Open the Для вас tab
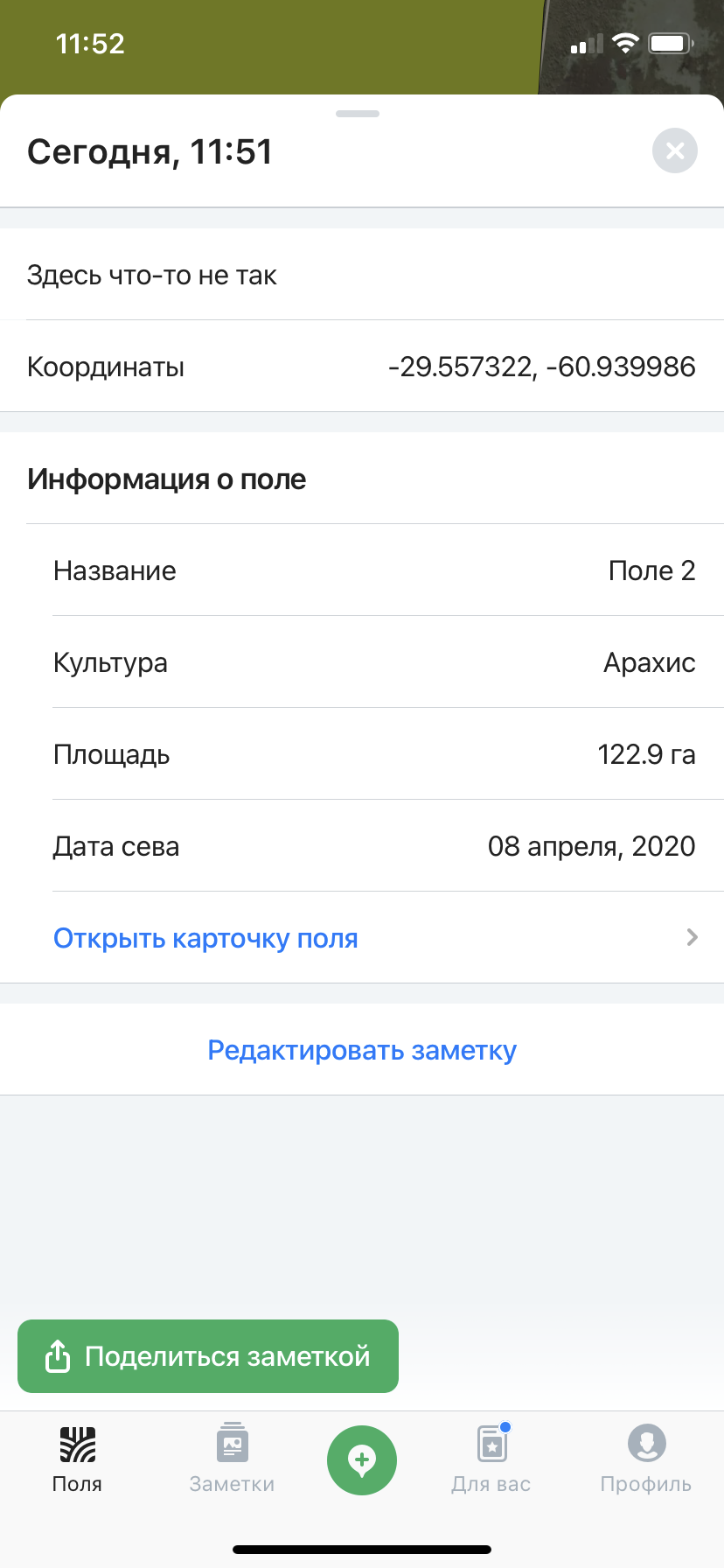The image size is (724, 1568). (x=491, y=1460)
